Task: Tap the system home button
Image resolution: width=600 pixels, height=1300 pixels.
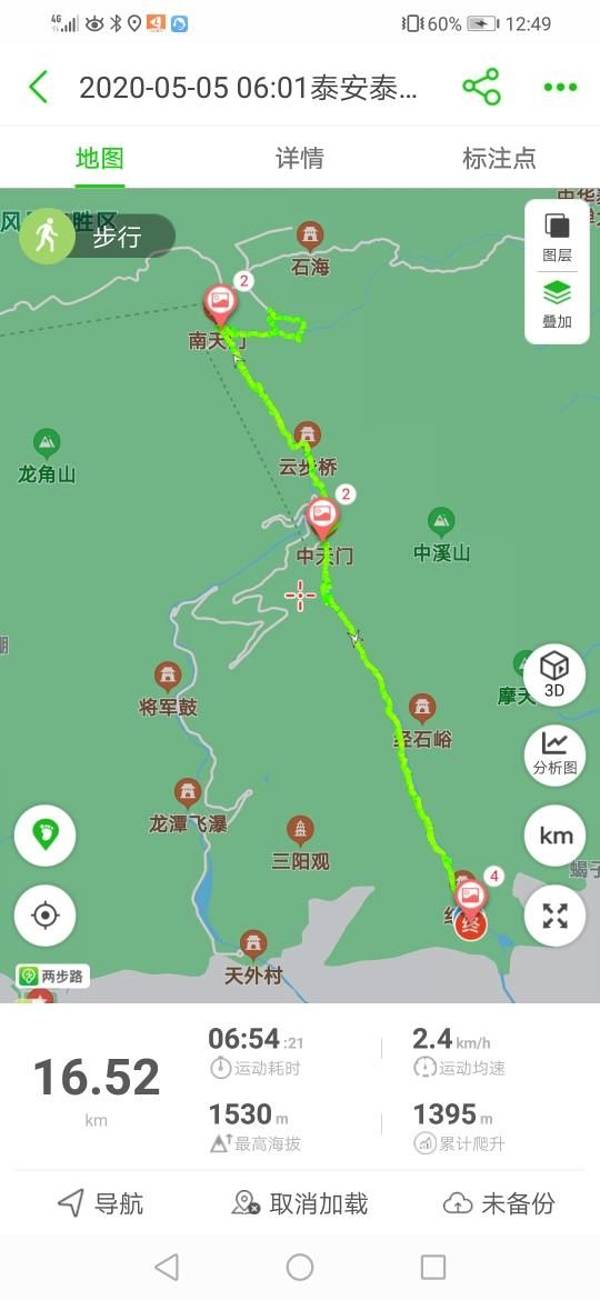Action: click(300, 1268)
